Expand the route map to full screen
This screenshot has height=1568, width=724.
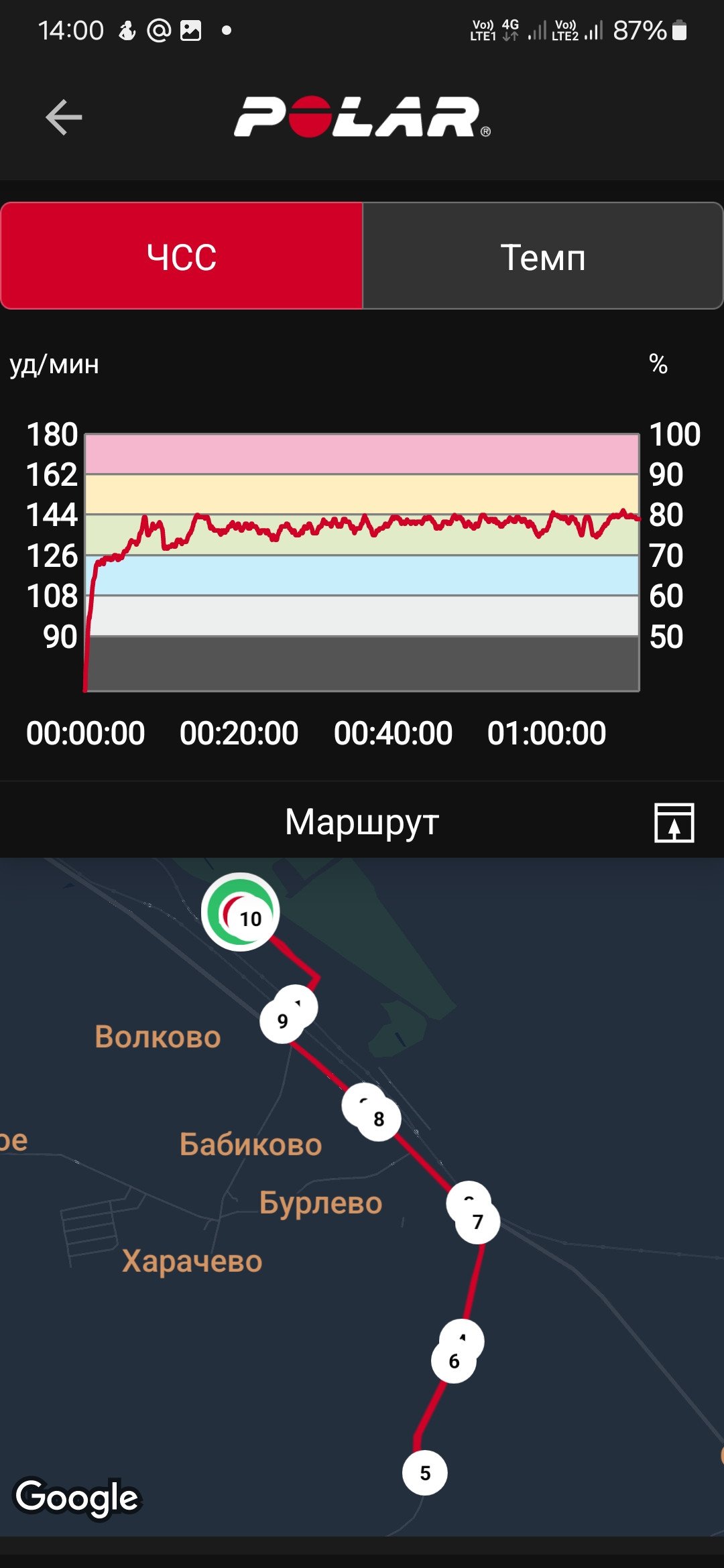[x=674, y=822]
